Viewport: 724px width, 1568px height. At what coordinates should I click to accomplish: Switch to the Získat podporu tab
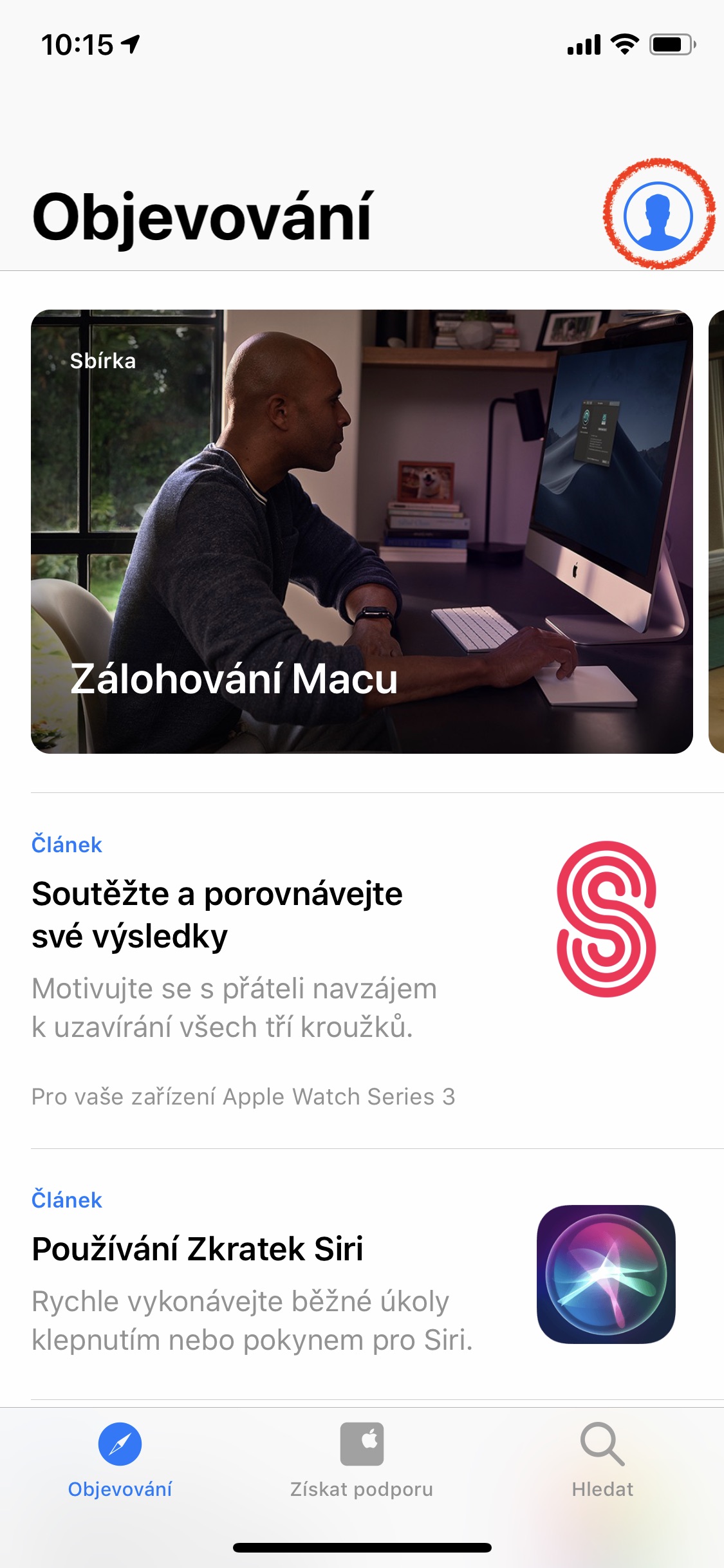pyautogui.click(x=362, y=1460)
